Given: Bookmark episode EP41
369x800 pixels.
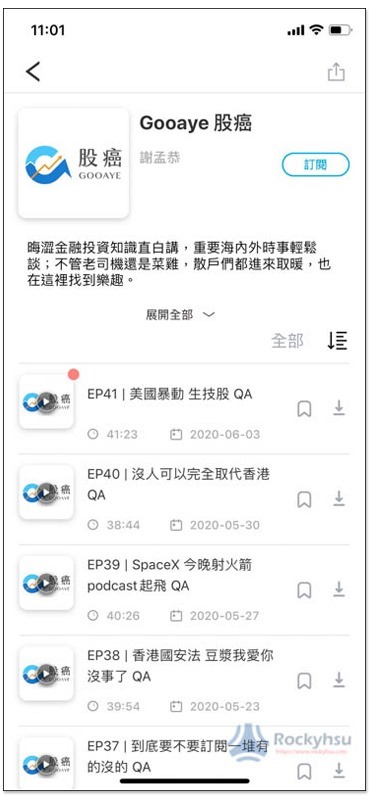Looking at the screenshot, I should tap(304, 409).
